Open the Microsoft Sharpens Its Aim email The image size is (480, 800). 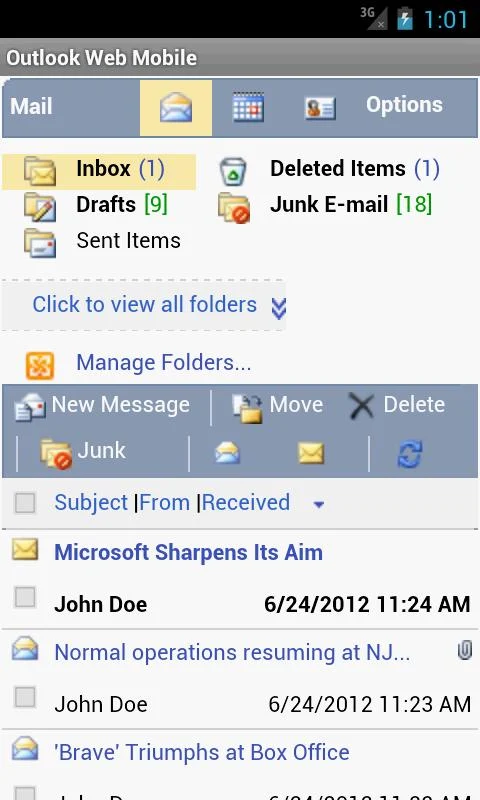[x=188, y=553]
